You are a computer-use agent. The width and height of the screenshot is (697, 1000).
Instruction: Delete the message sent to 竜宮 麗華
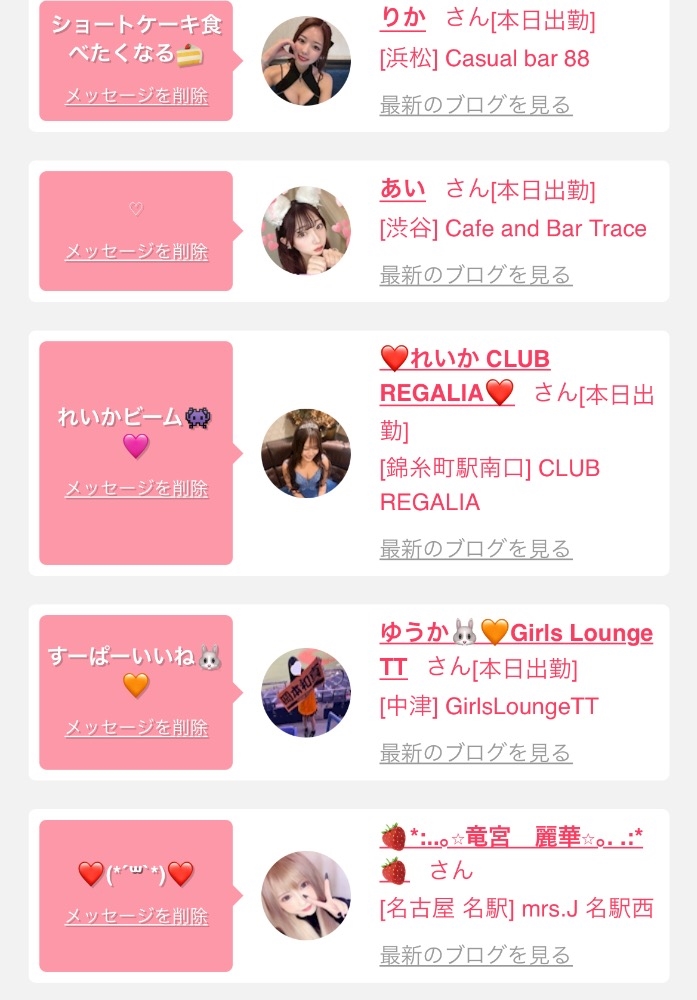[x=136, y=916]
